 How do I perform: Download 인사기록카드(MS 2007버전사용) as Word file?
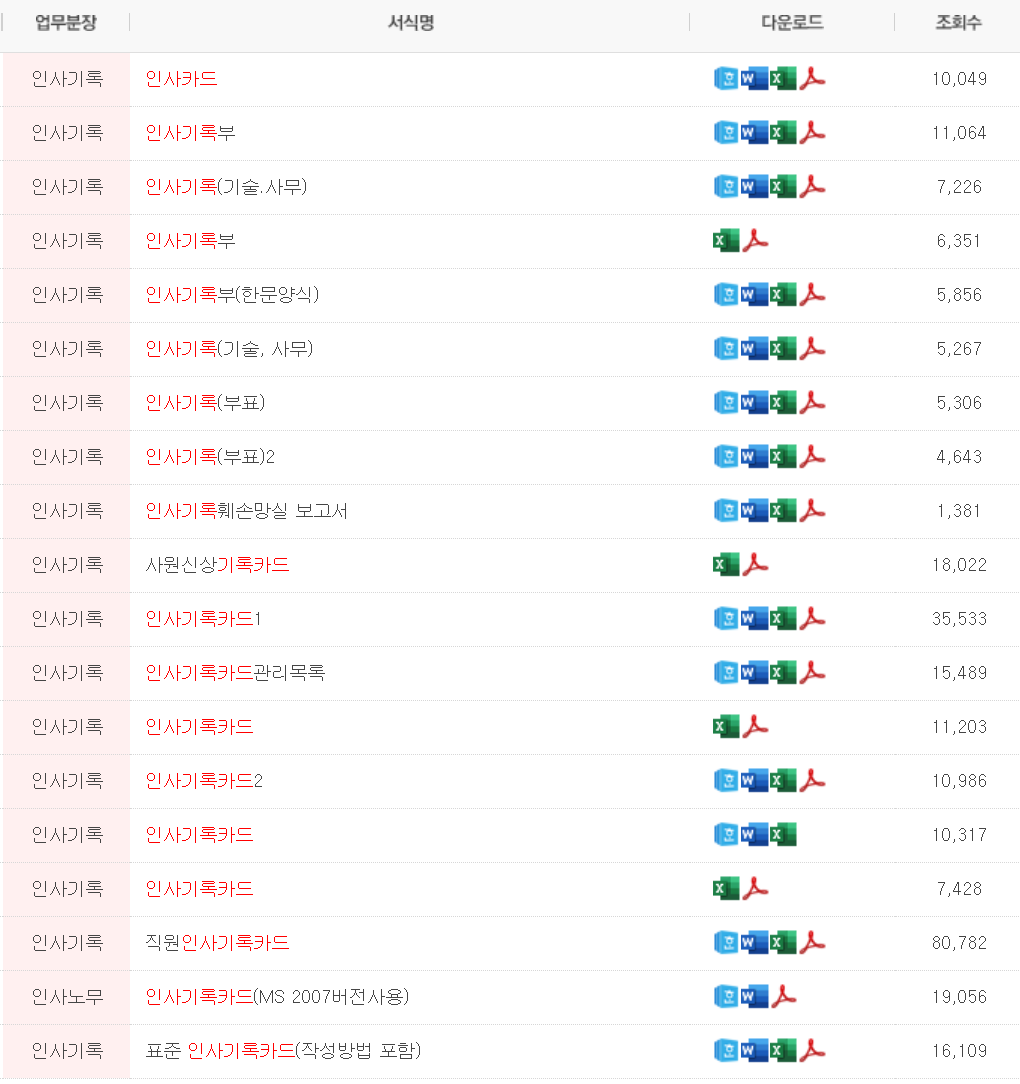[x=753, y=995]
